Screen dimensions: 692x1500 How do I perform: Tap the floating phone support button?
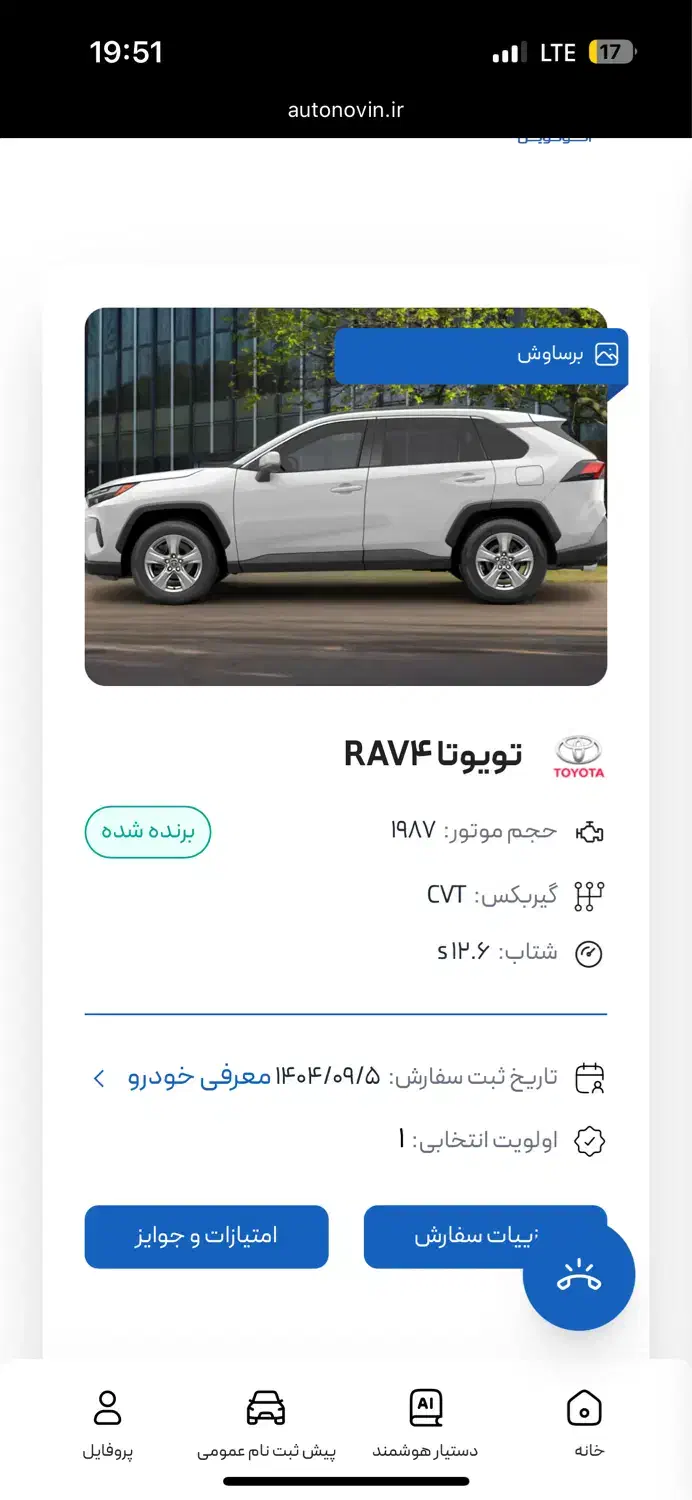[579, 1277]
